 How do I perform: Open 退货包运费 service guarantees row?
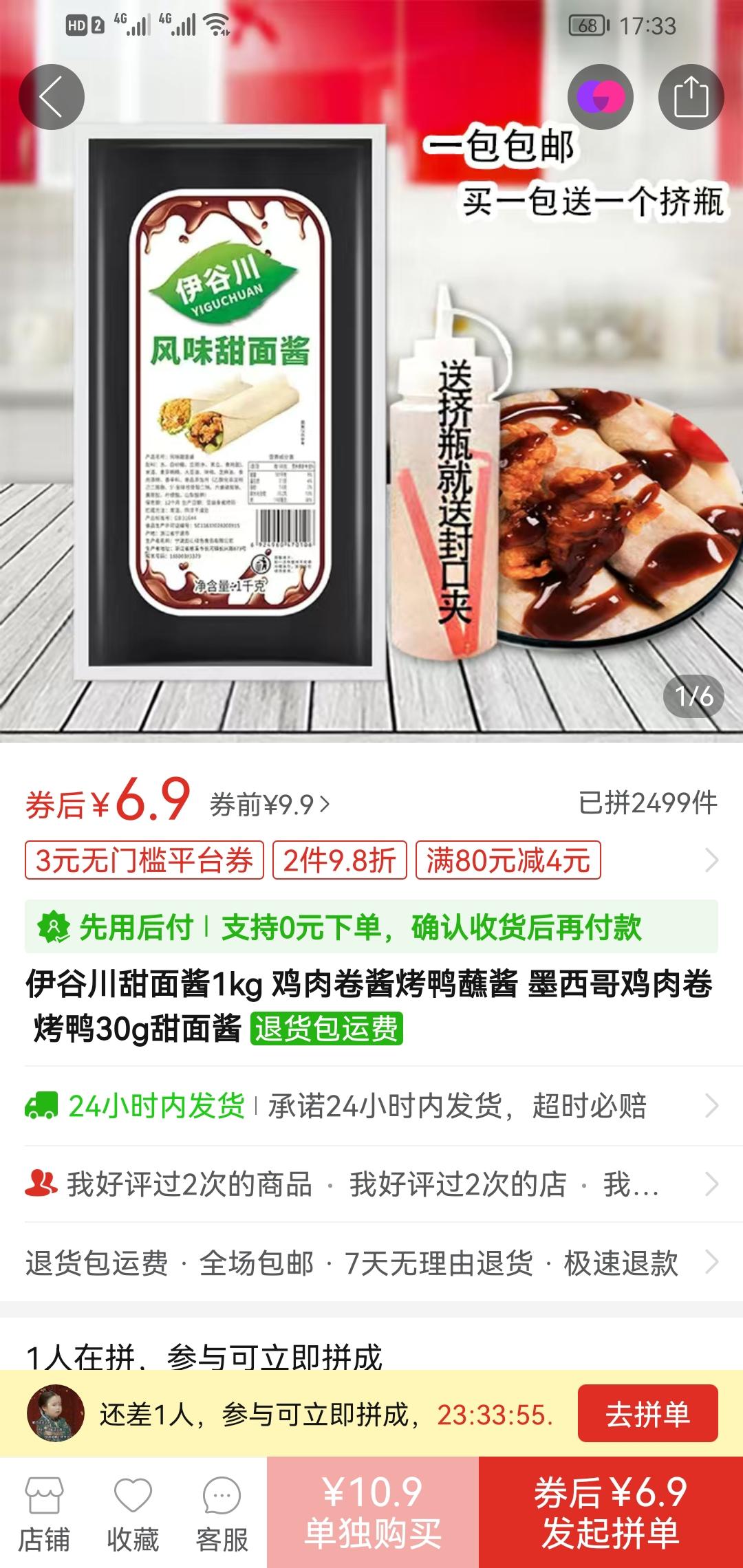click(371, 1263)
